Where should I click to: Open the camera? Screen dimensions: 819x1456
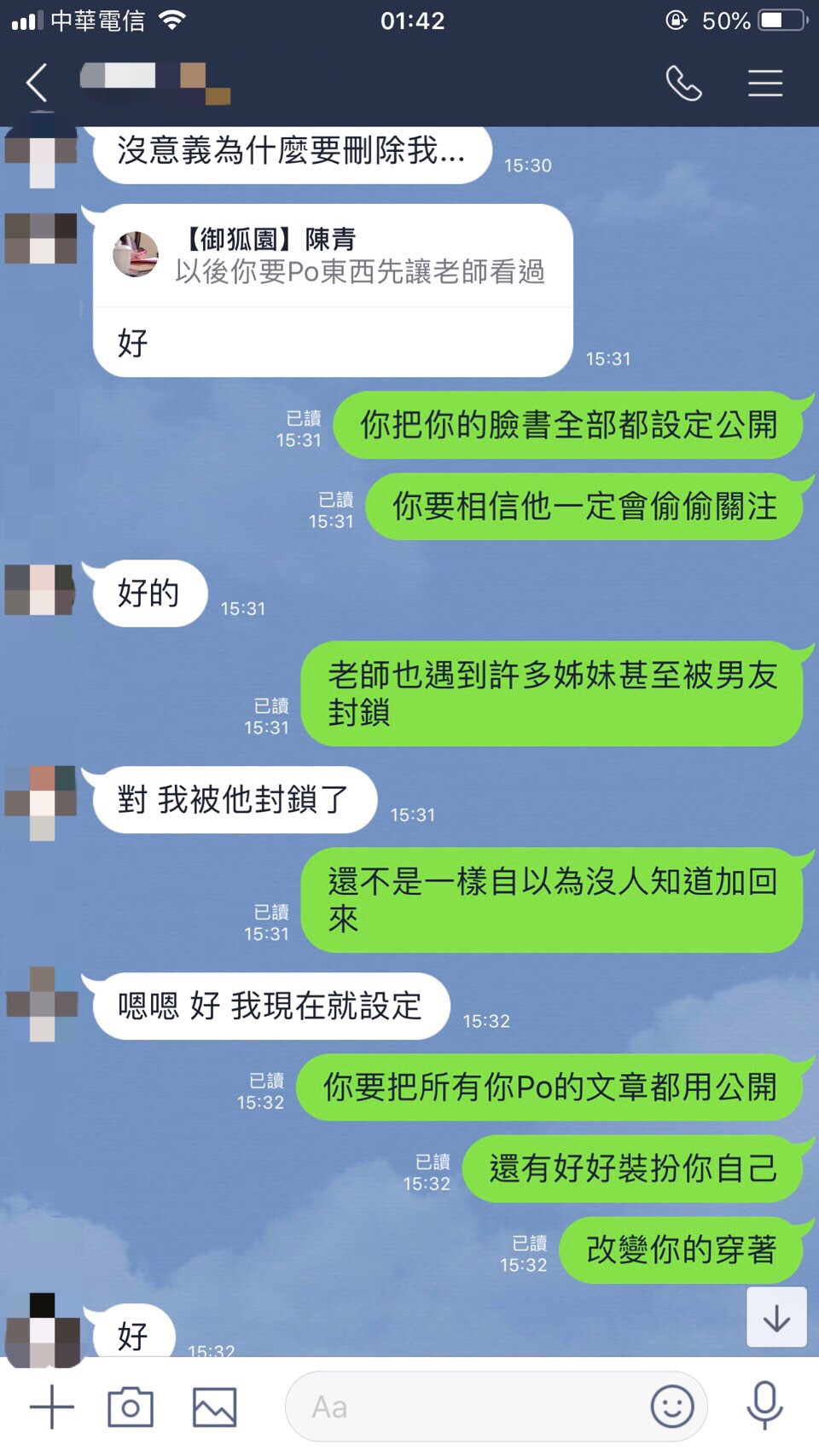pyautogui.click(x=131, y=1407)
